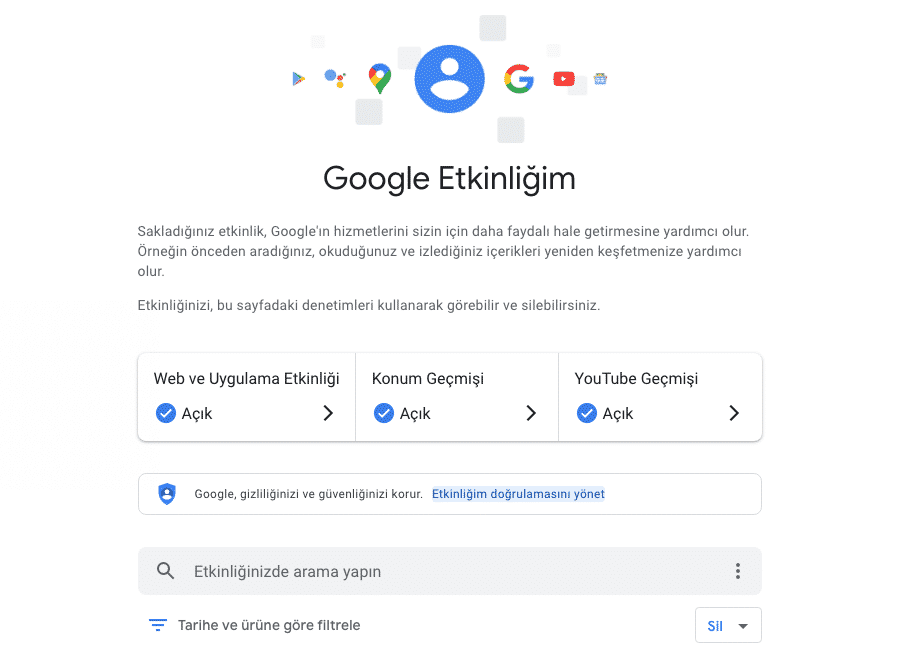The height and width of the screenshot is (663, 907).
Task: Open Web ve Uygulama Etkinliği settings
Action: coord(246,397)
